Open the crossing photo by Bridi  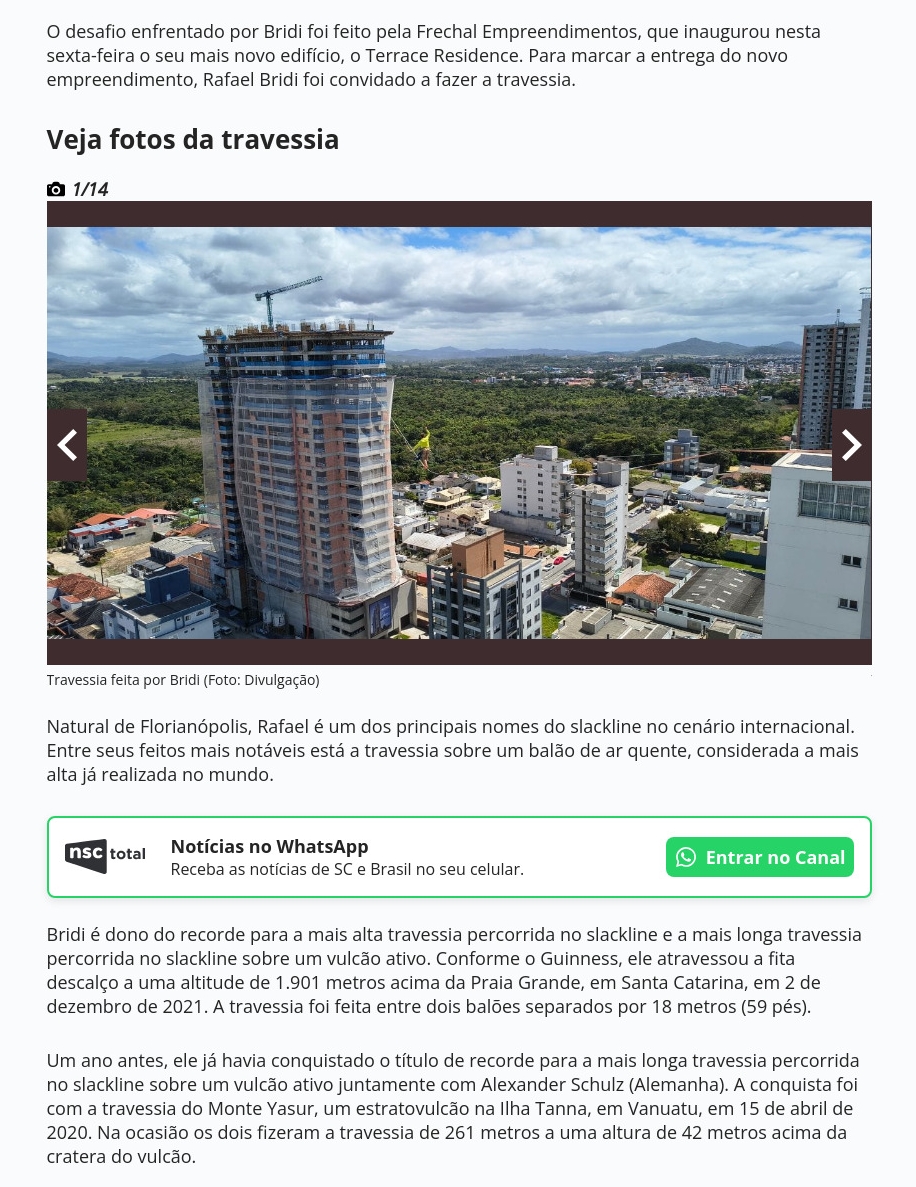pyautogui.click(x=459, y=432)
